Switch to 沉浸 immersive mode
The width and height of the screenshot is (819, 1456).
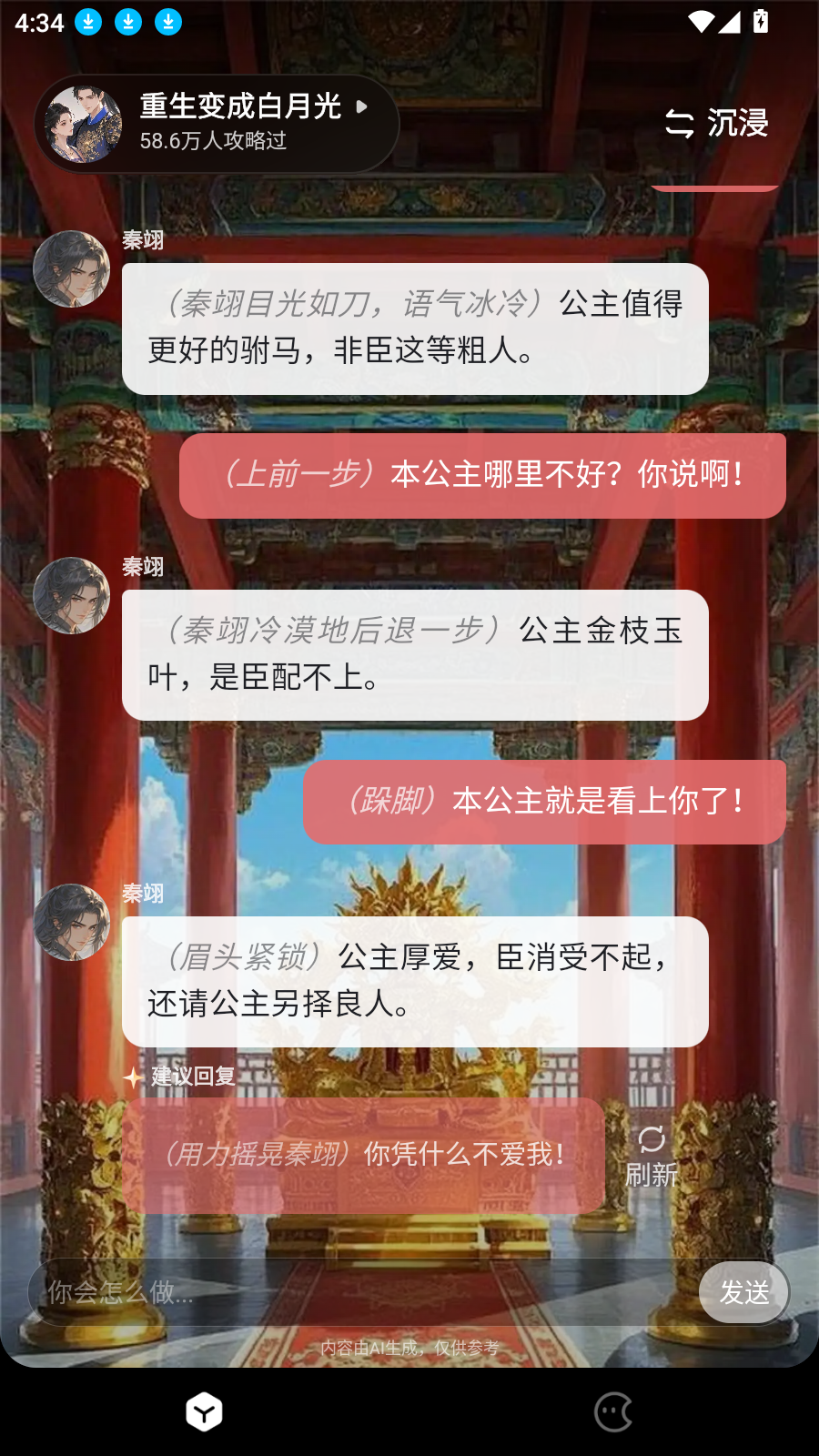[717, 124]
